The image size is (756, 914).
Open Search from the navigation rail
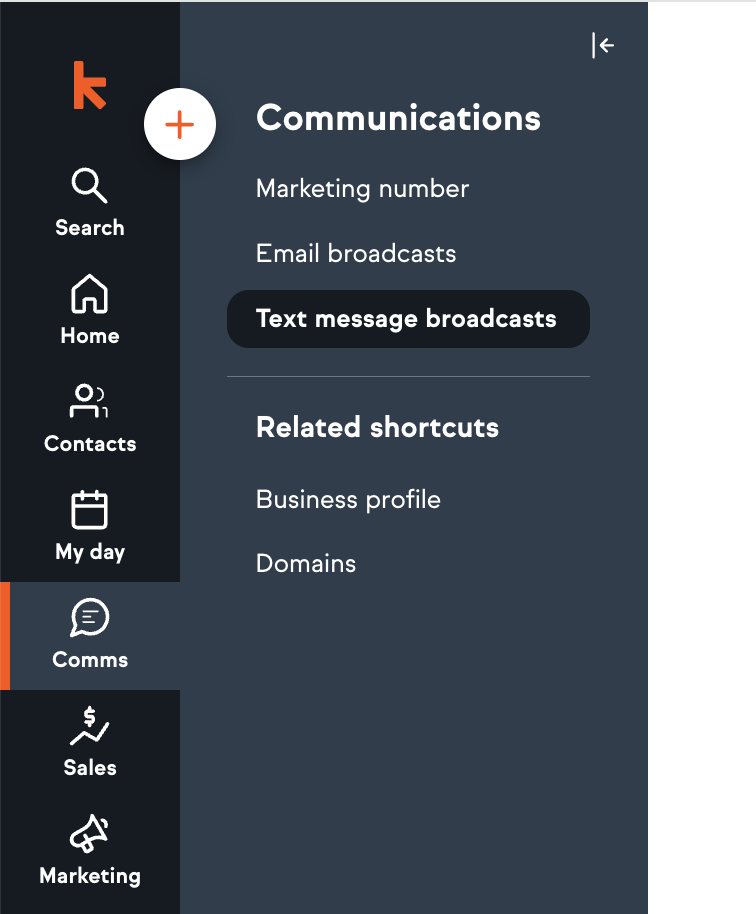[x=90, y=203]
